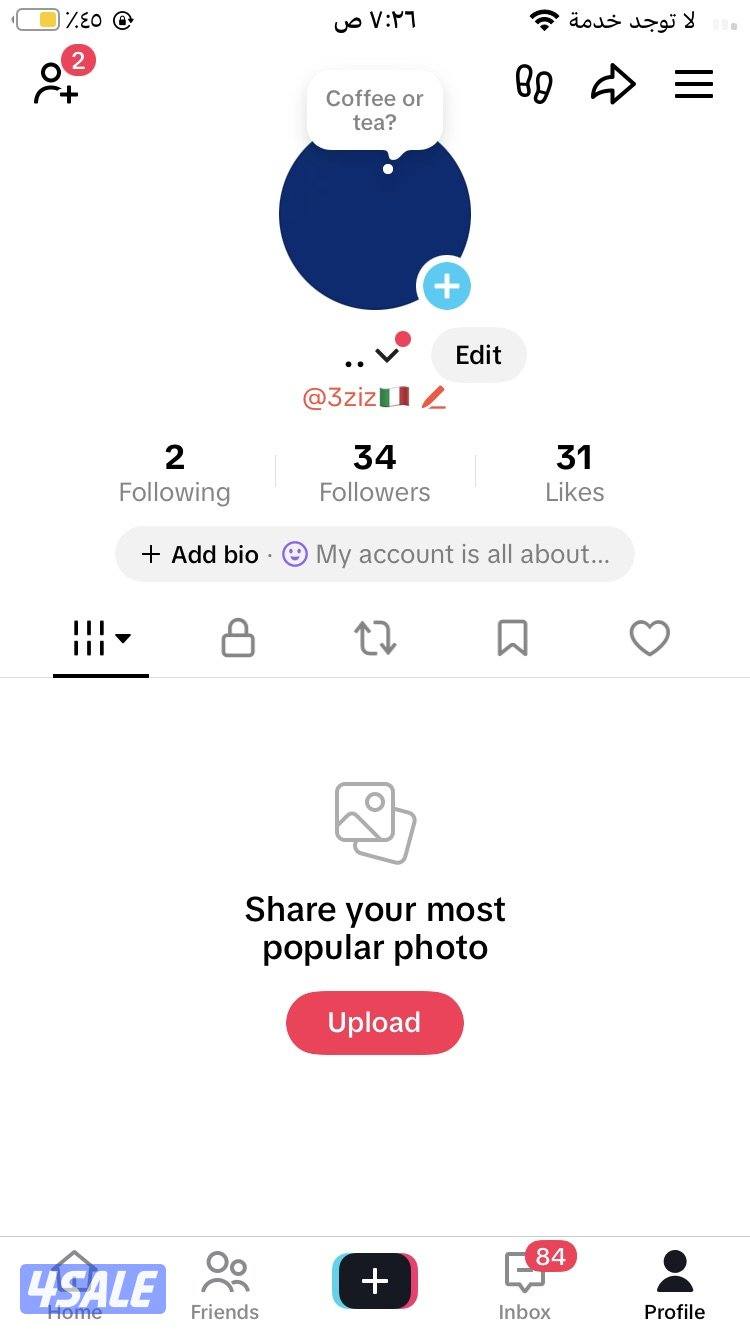Open the hamburger menu
This screenshot has width=750, height=1334.
point(694,84)
